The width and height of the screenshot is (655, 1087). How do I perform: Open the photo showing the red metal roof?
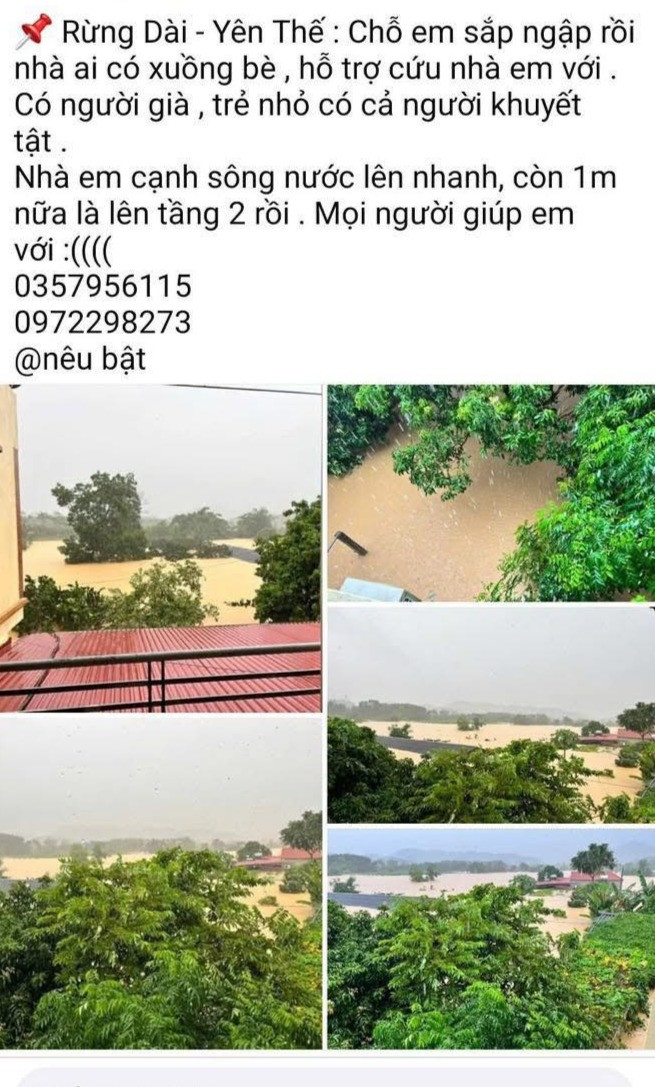point(161,548)
